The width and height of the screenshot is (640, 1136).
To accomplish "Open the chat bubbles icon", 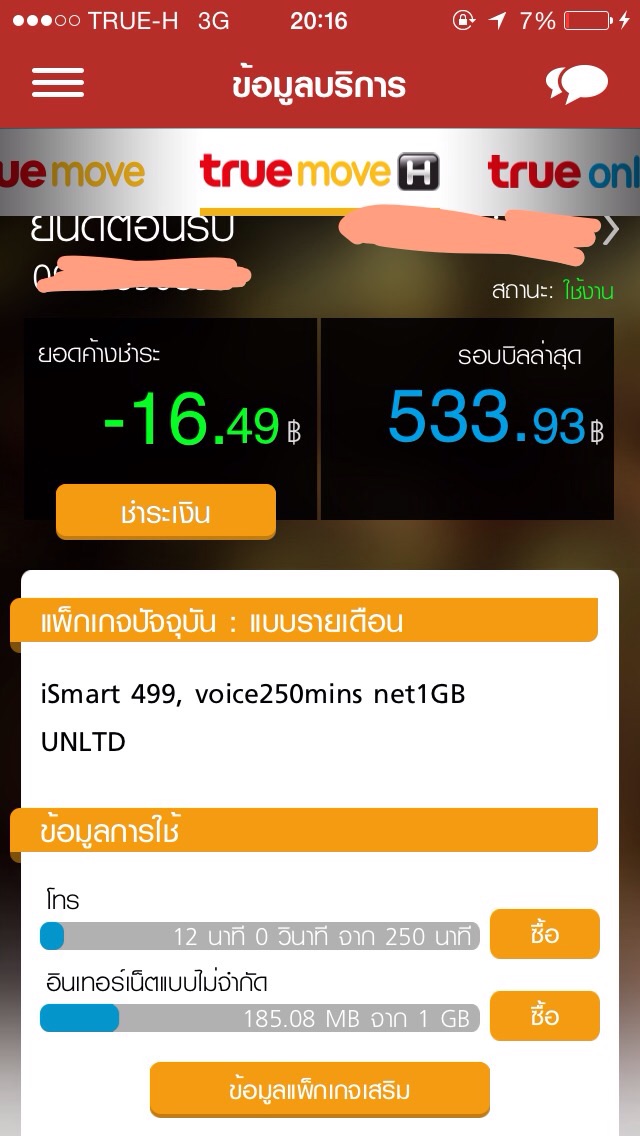I will point(577,83).
